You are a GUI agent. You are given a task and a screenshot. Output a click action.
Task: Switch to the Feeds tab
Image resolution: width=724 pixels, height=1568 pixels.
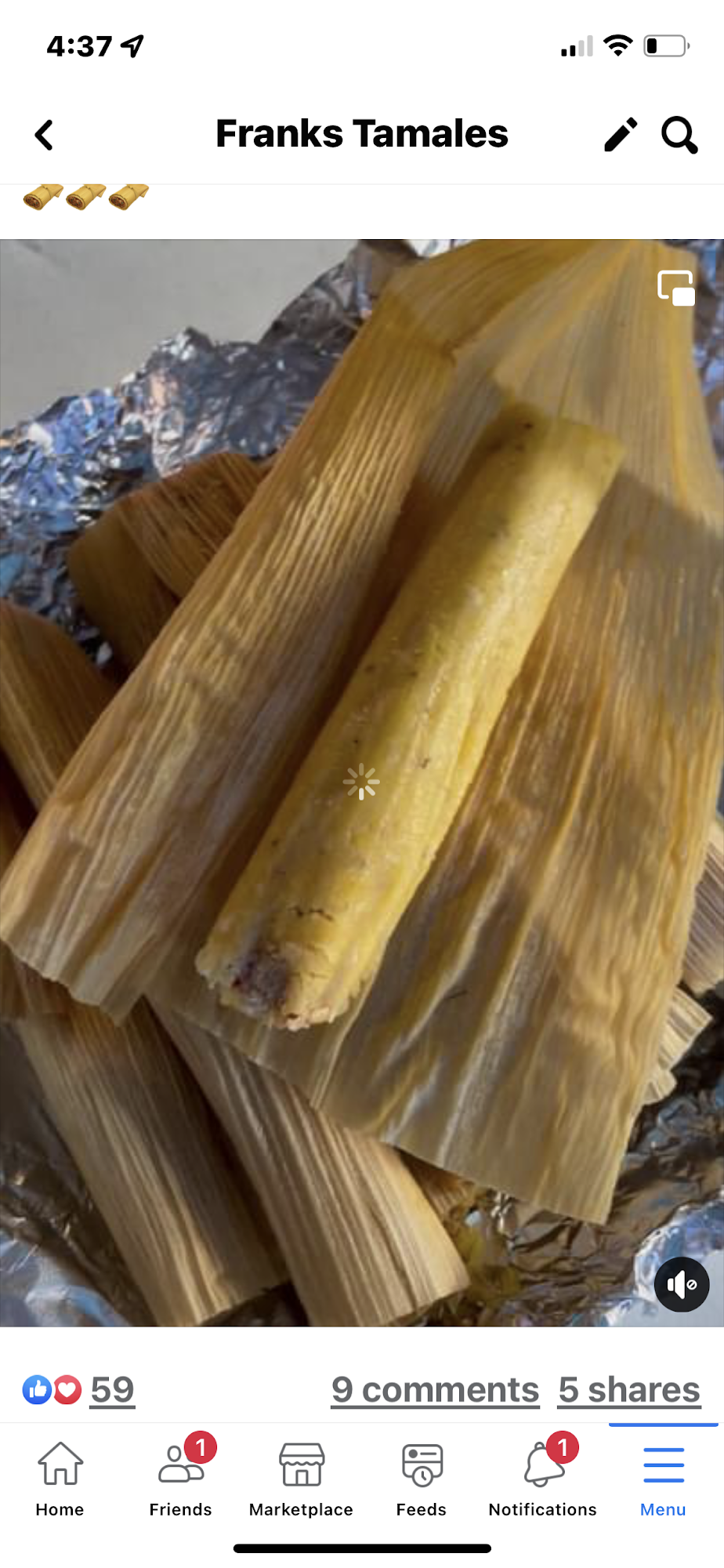[422, 1478]
